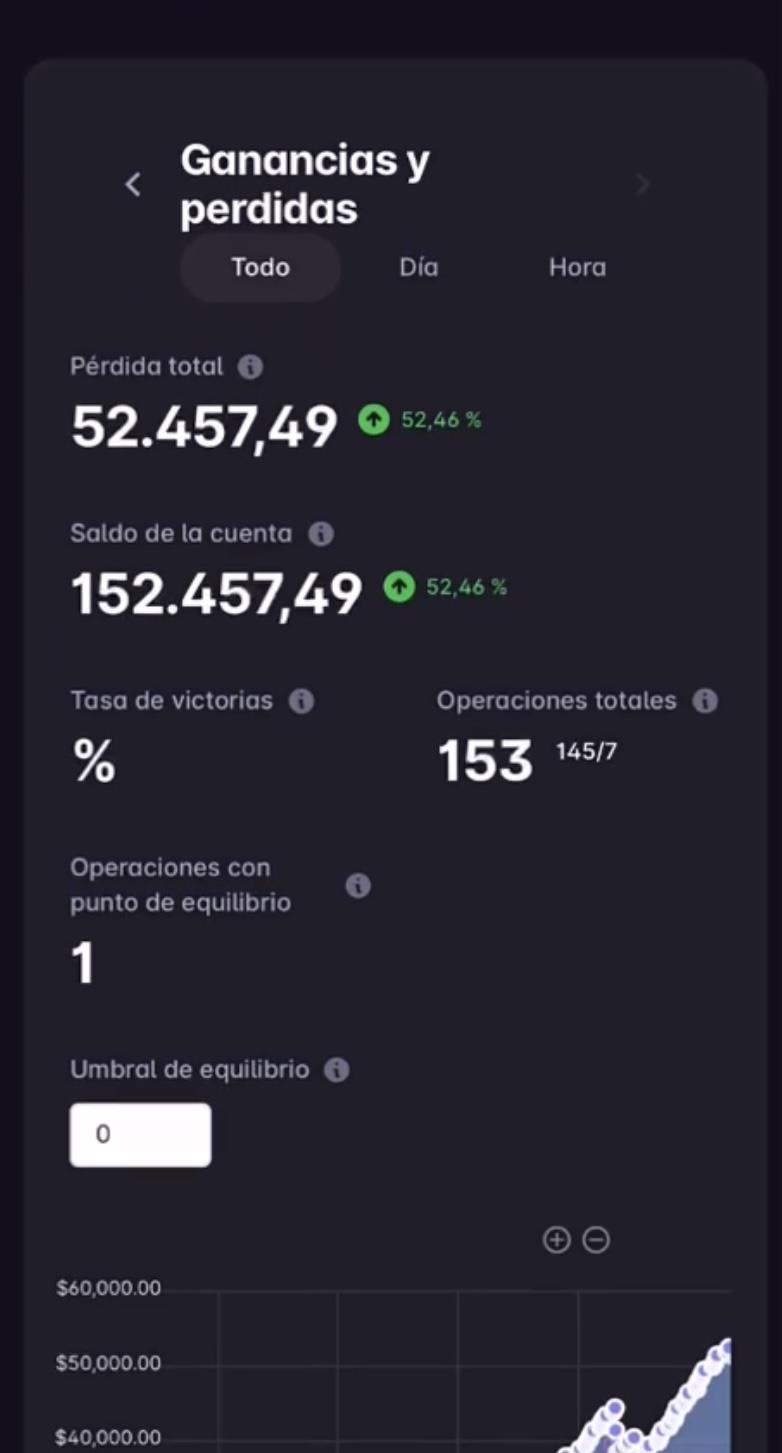View info about Operaciones totales
The height and width of the screenshot is (1453, 782).
[705, 701]
